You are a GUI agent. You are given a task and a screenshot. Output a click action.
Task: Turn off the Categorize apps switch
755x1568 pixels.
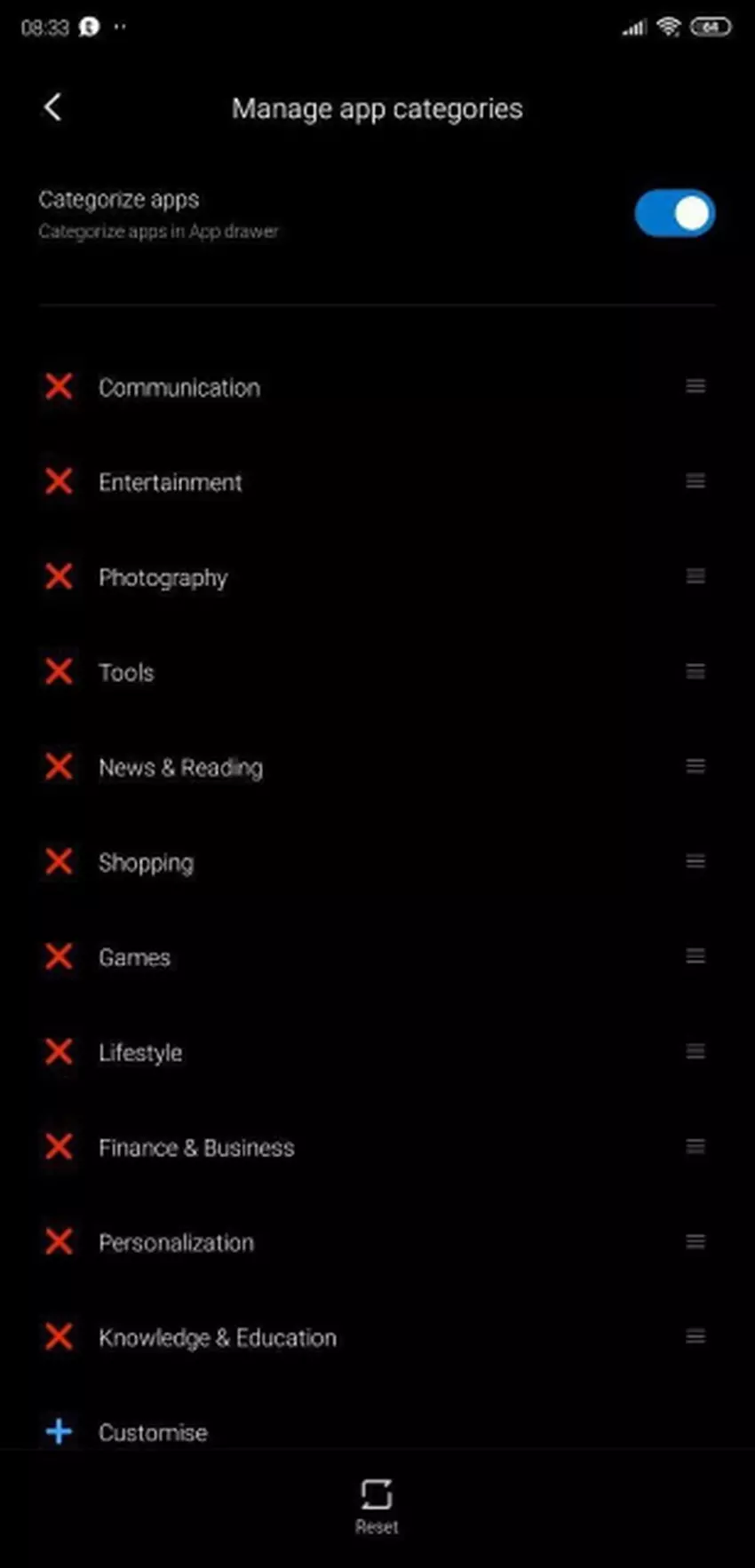click(x=674, y=213)
